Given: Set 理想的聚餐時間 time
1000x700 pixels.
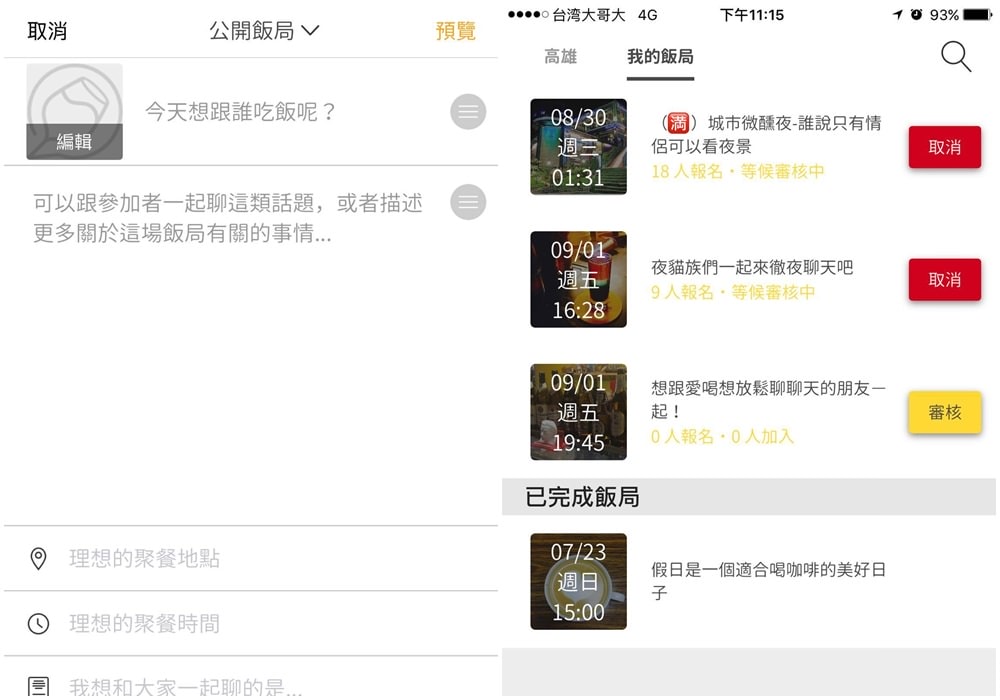Looking at the screenshot, I should (144, 623).
